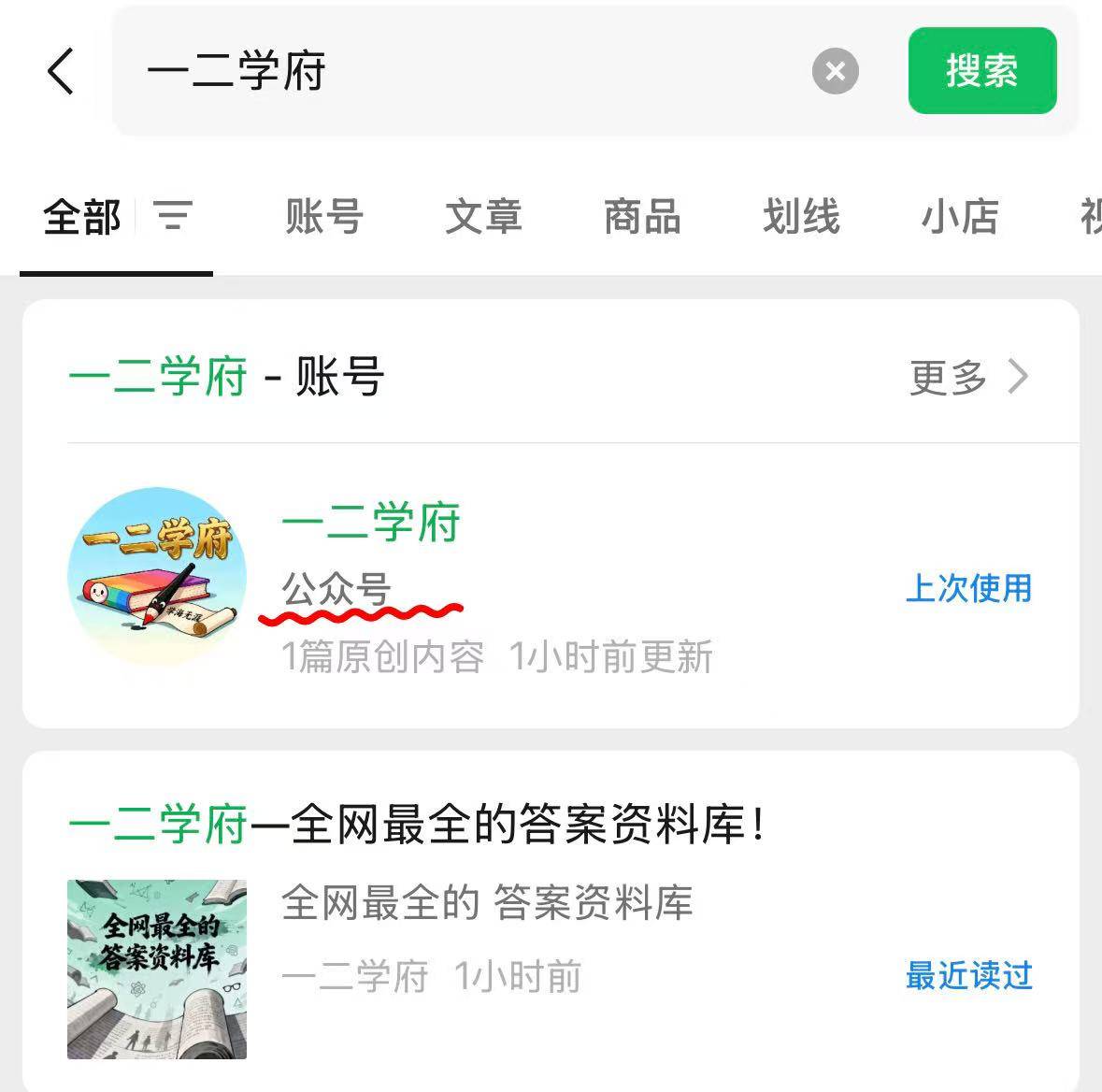
Task: Switch to the 划线 tab
Action: (801, 216)
